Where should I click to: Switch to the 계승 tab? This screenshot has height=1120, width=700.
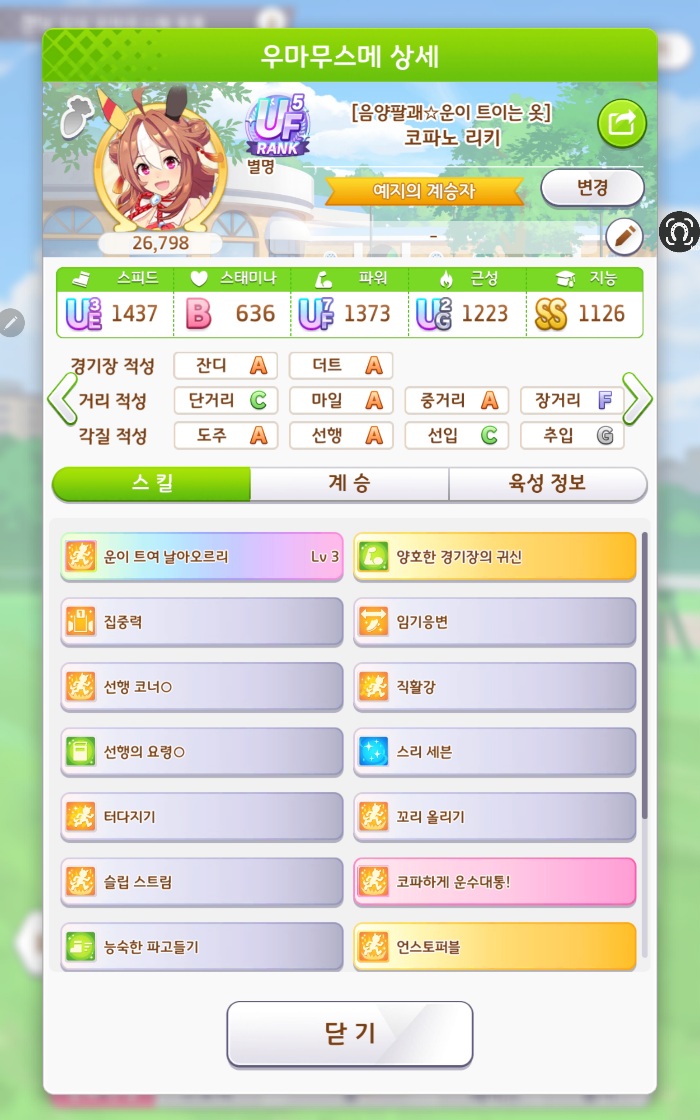pyautogui.click(x=349, y=484)
